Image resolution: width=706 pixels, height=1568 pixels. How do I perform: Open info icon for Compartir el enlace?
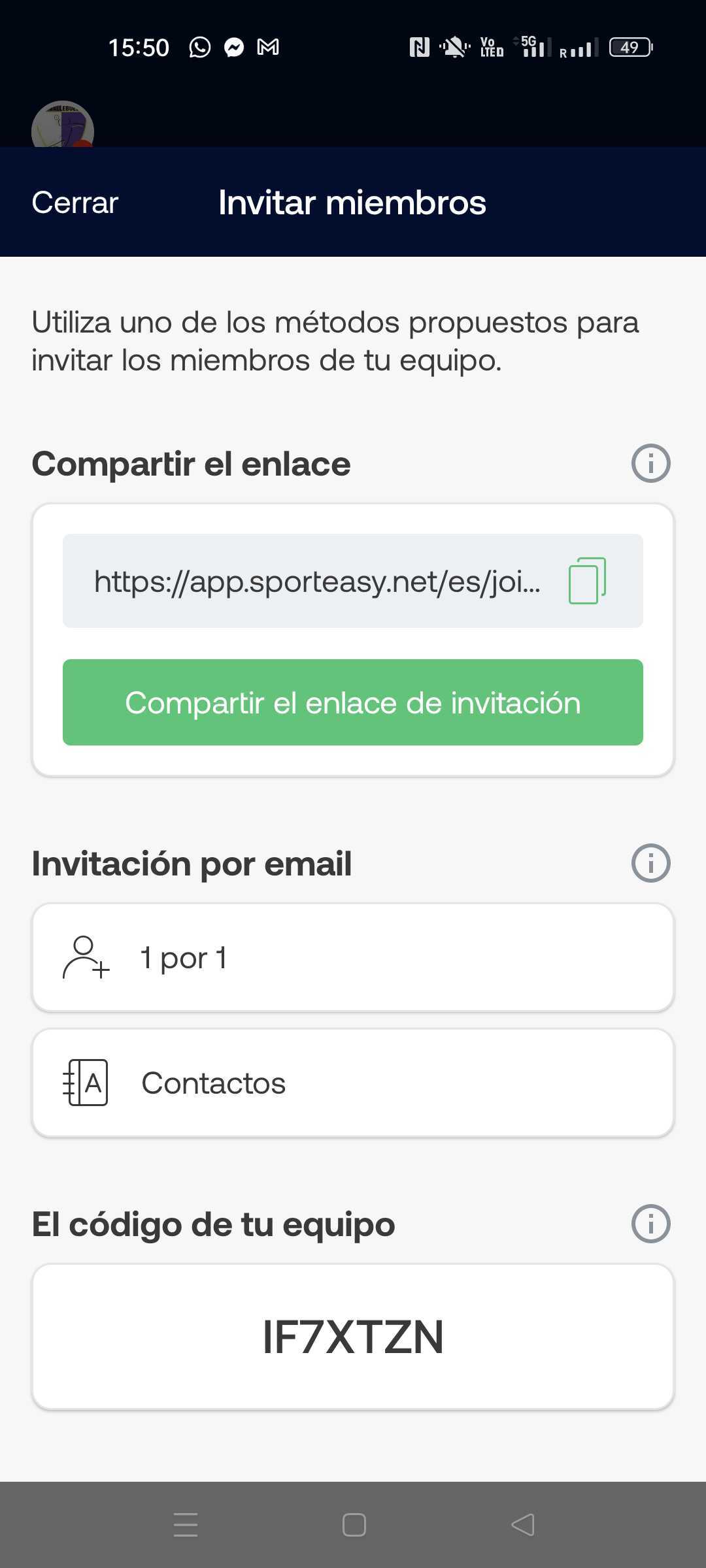click(650, 464)
